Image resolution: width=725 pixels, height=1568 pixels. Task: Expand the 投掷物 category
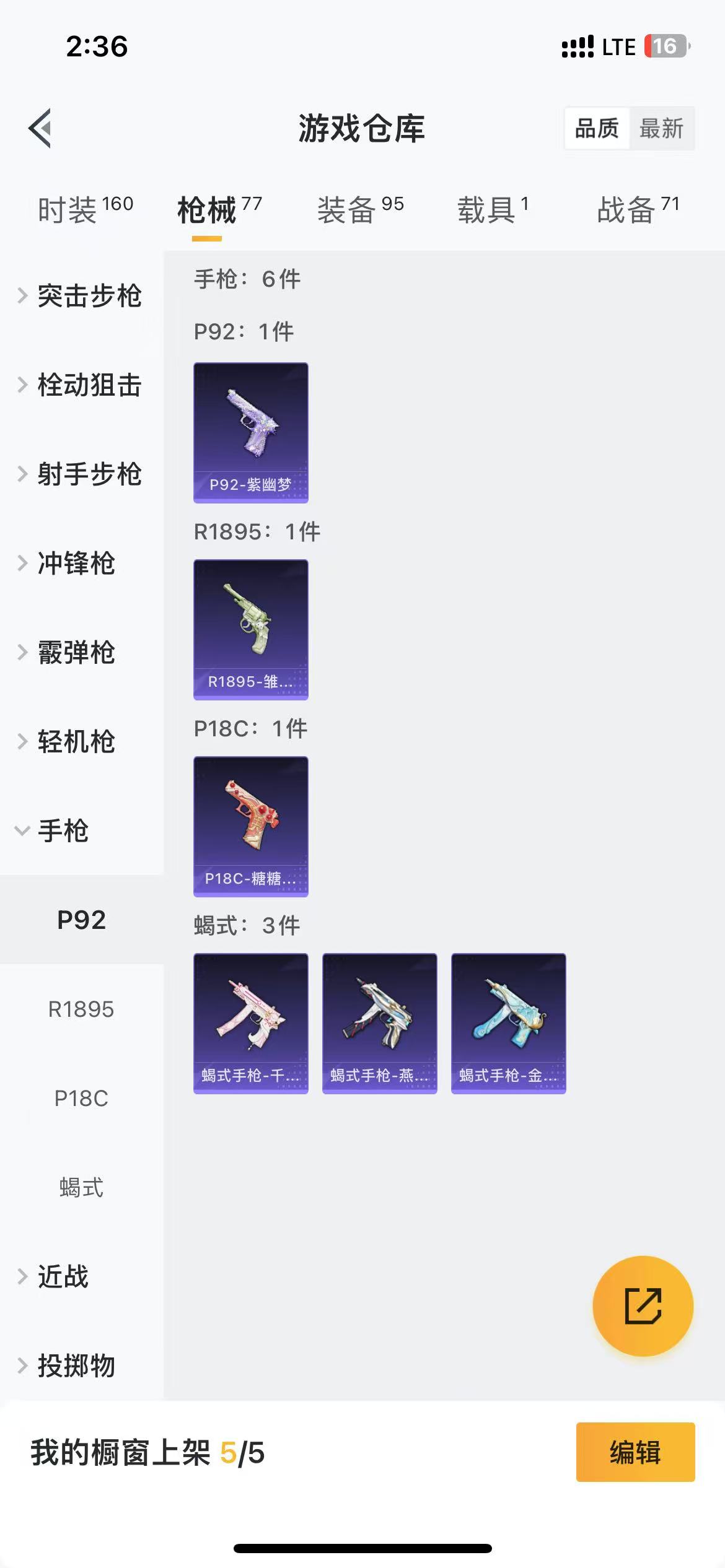click(81, 1365)
